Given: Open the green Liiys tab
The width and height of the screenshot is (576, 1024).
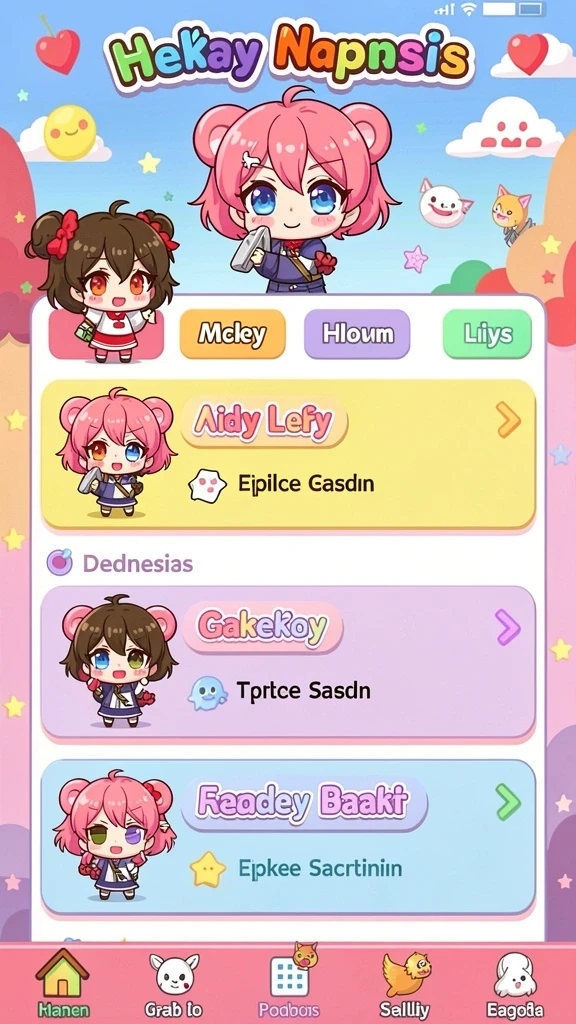Looking at the screenshot, I should click(x=487, y=334).
